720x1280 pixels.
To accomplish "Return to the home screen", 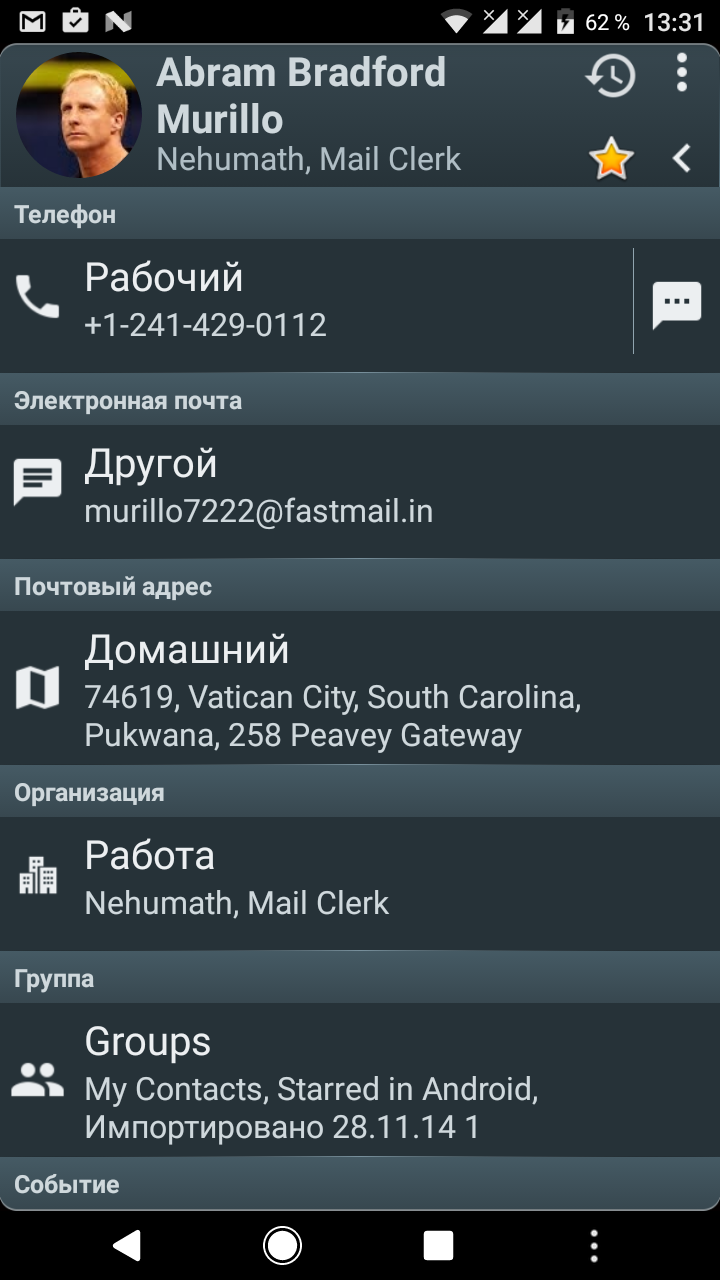I will tap(282, 1245).
